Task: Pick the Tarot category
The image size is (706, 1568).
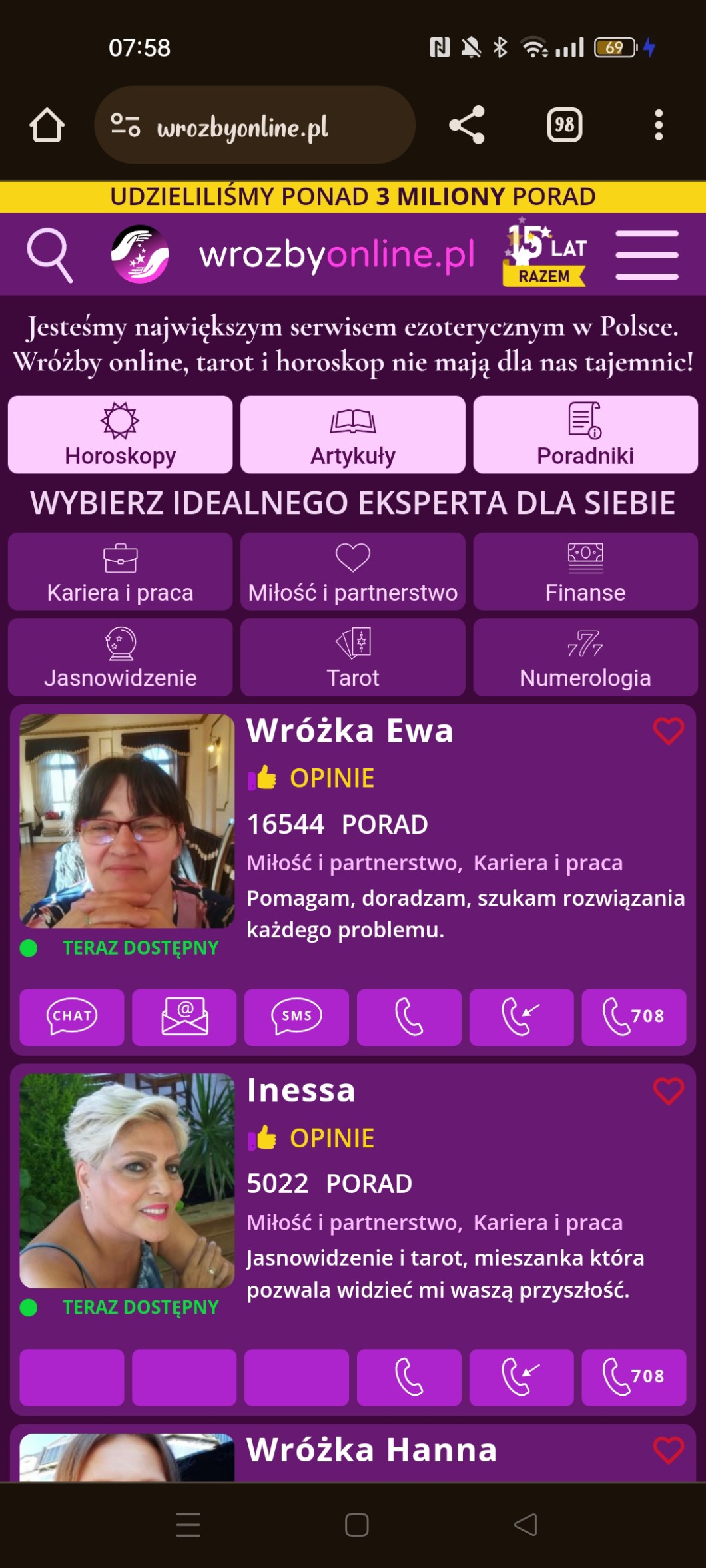Action: pos(352,658)
